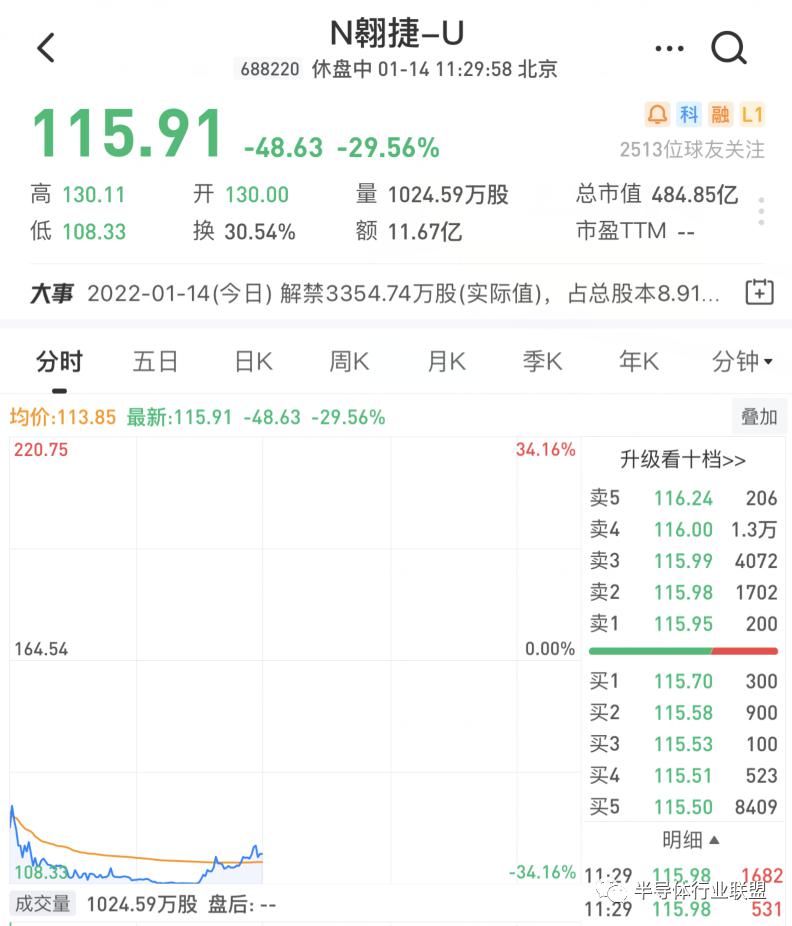Open 升级看十档 upgrade link
Screen dimensions: 792x926
(682, 460)
